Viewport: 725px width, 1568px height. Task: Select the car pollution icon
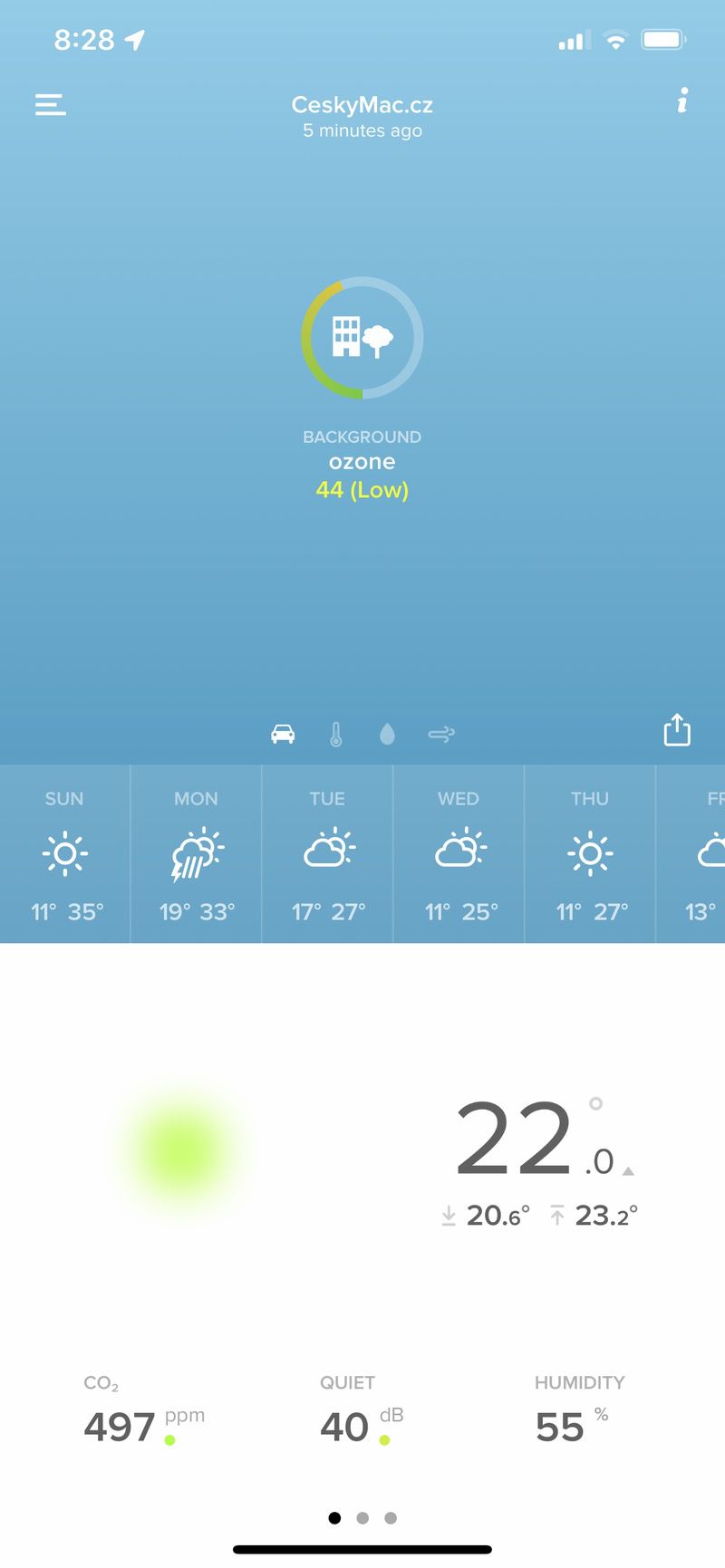point(284,734)
